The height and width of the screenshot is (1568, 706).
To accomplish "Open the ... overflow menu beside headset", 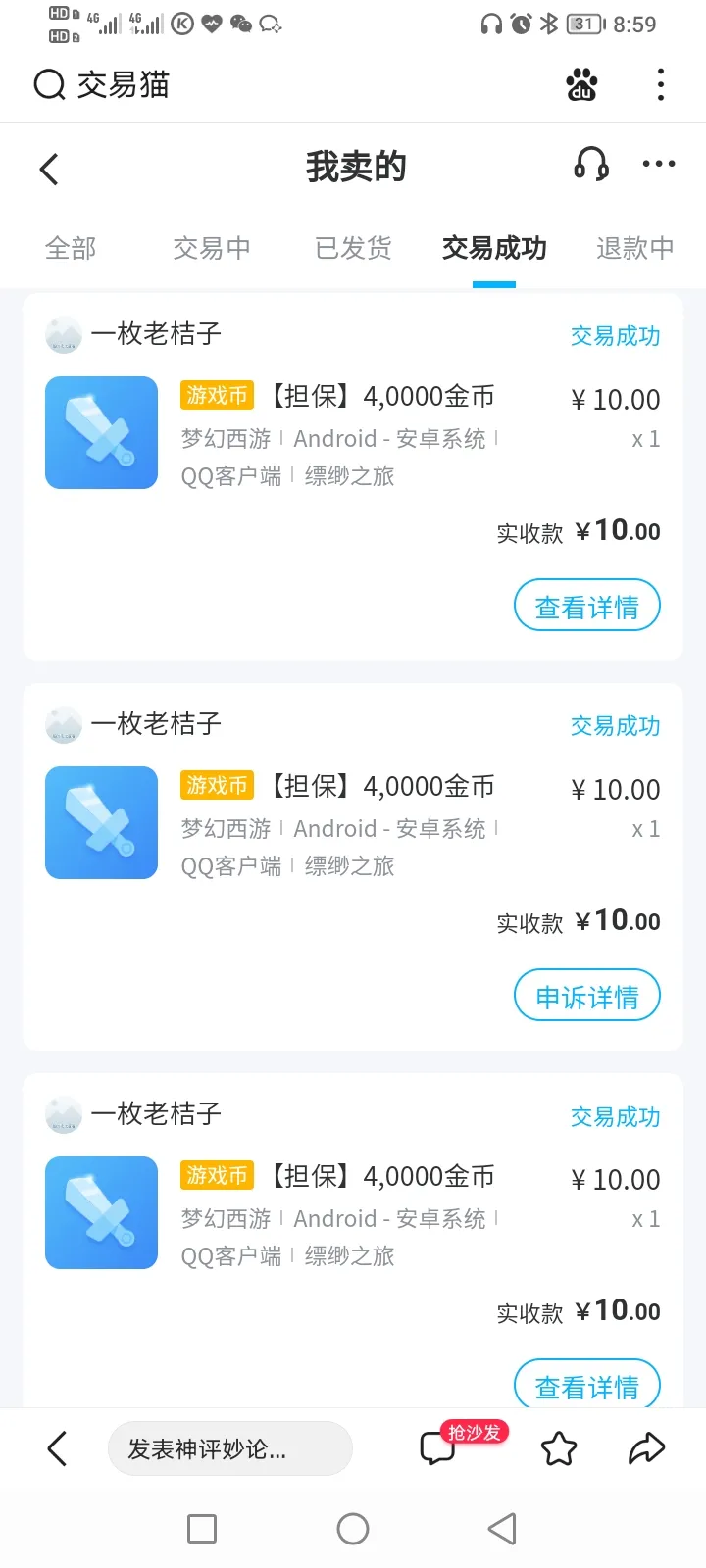I will [x=658, y=164].
